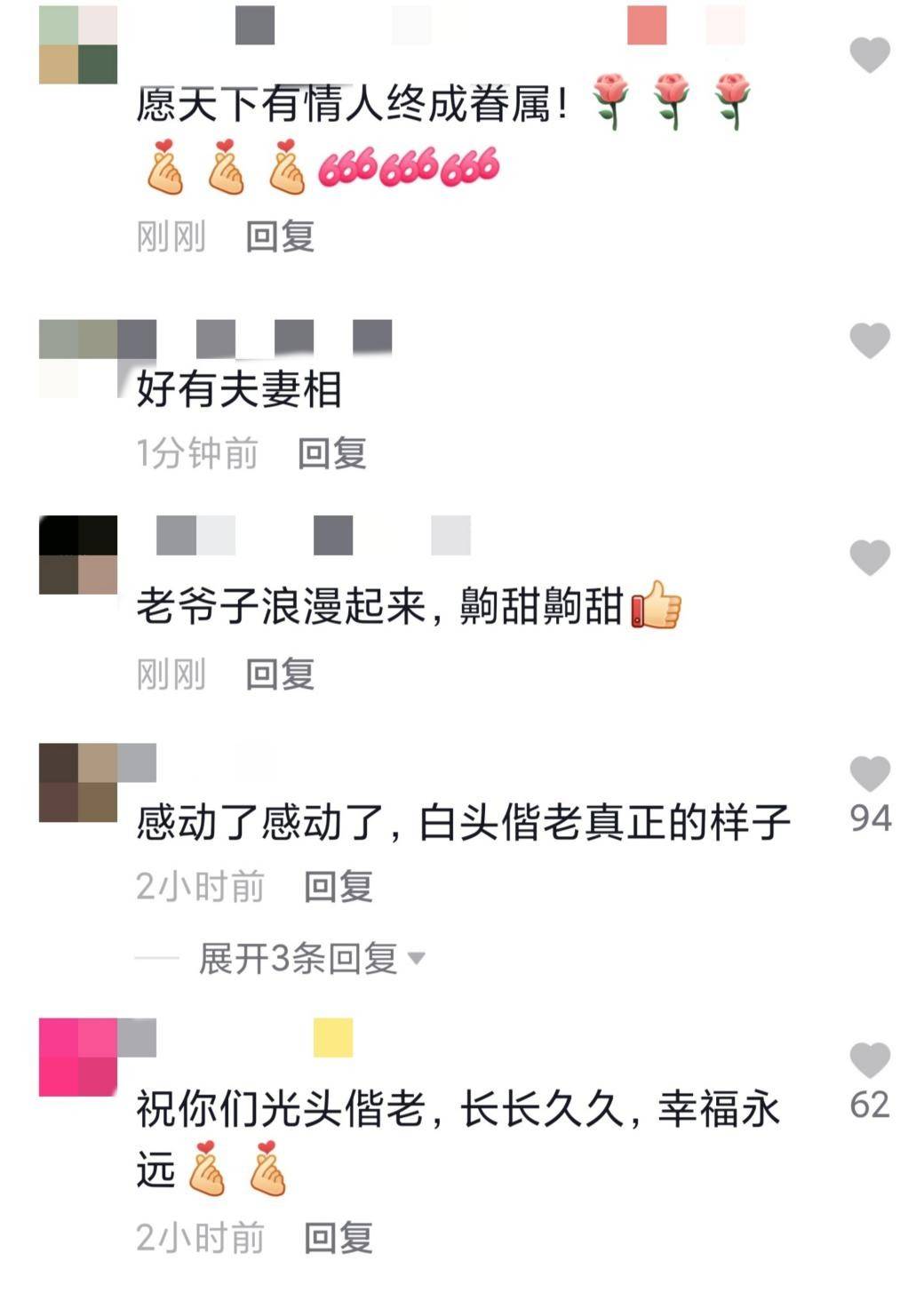This screenshot has width=924, height=1293.
Task: Like the comment '老爷子浪漫起来'
Action: 869,557
